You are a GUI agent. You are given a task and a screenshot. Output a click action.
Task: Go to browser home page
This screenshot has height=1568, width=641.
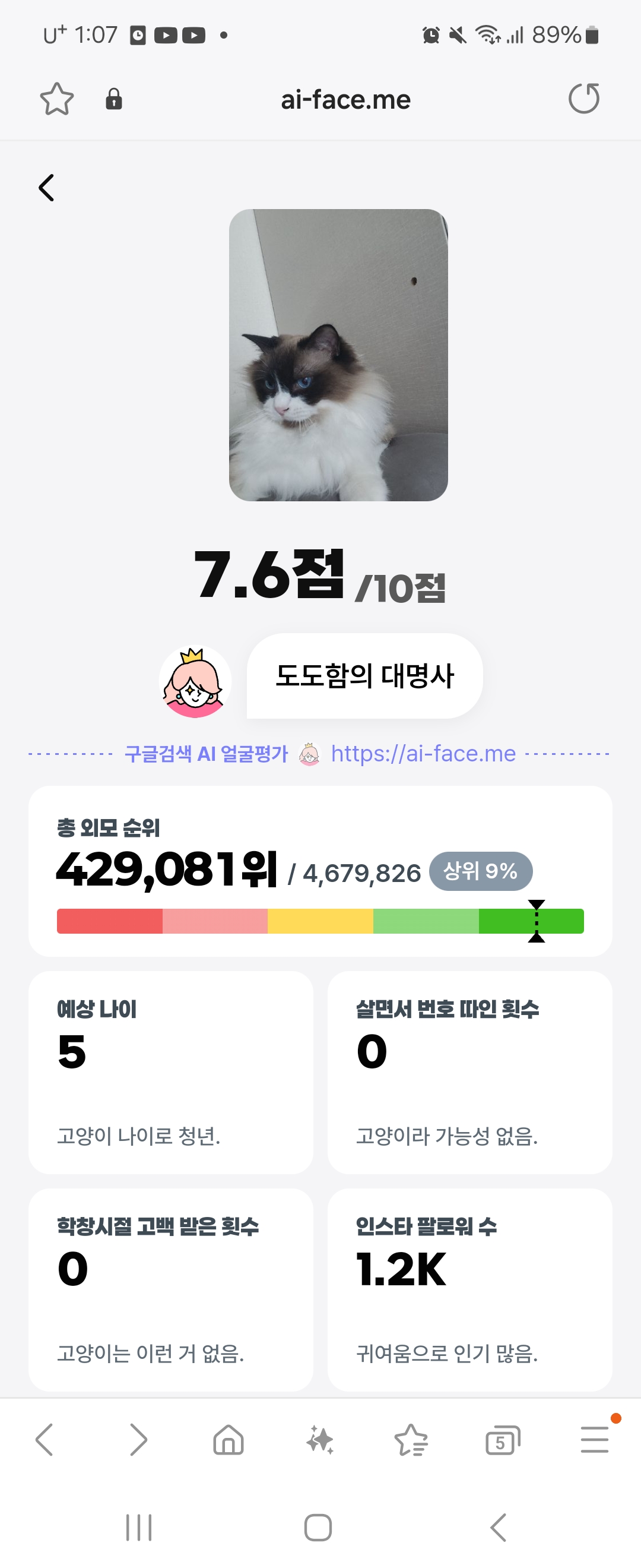[229, 1440]
